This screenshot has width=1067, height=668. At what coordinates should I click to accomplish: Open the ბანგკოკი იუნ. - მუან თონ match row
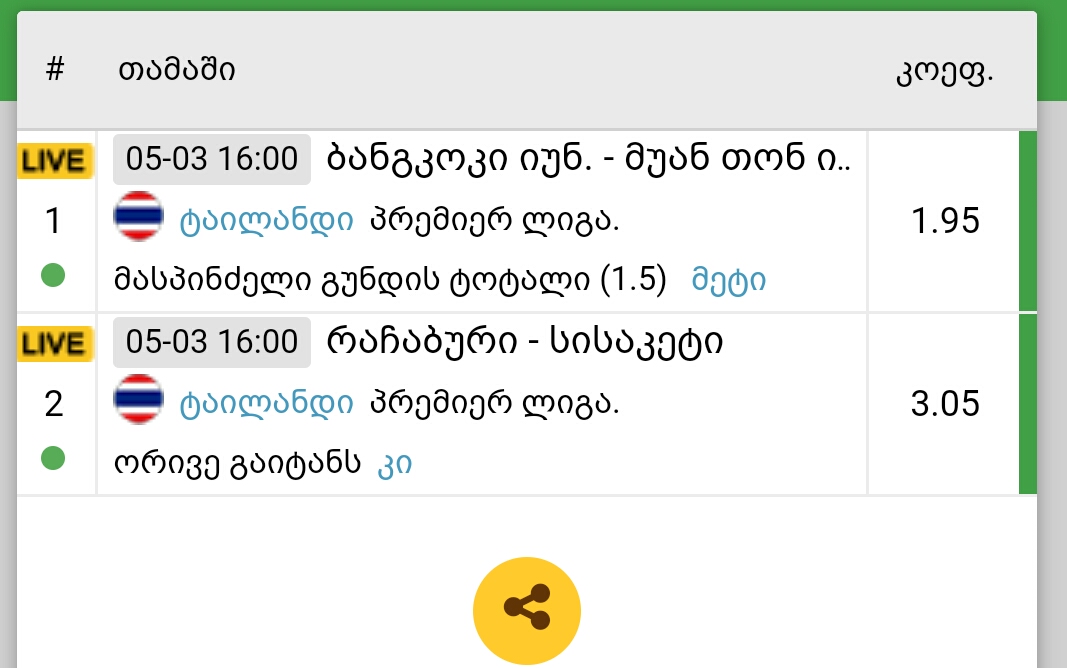(x=588, y=159)
